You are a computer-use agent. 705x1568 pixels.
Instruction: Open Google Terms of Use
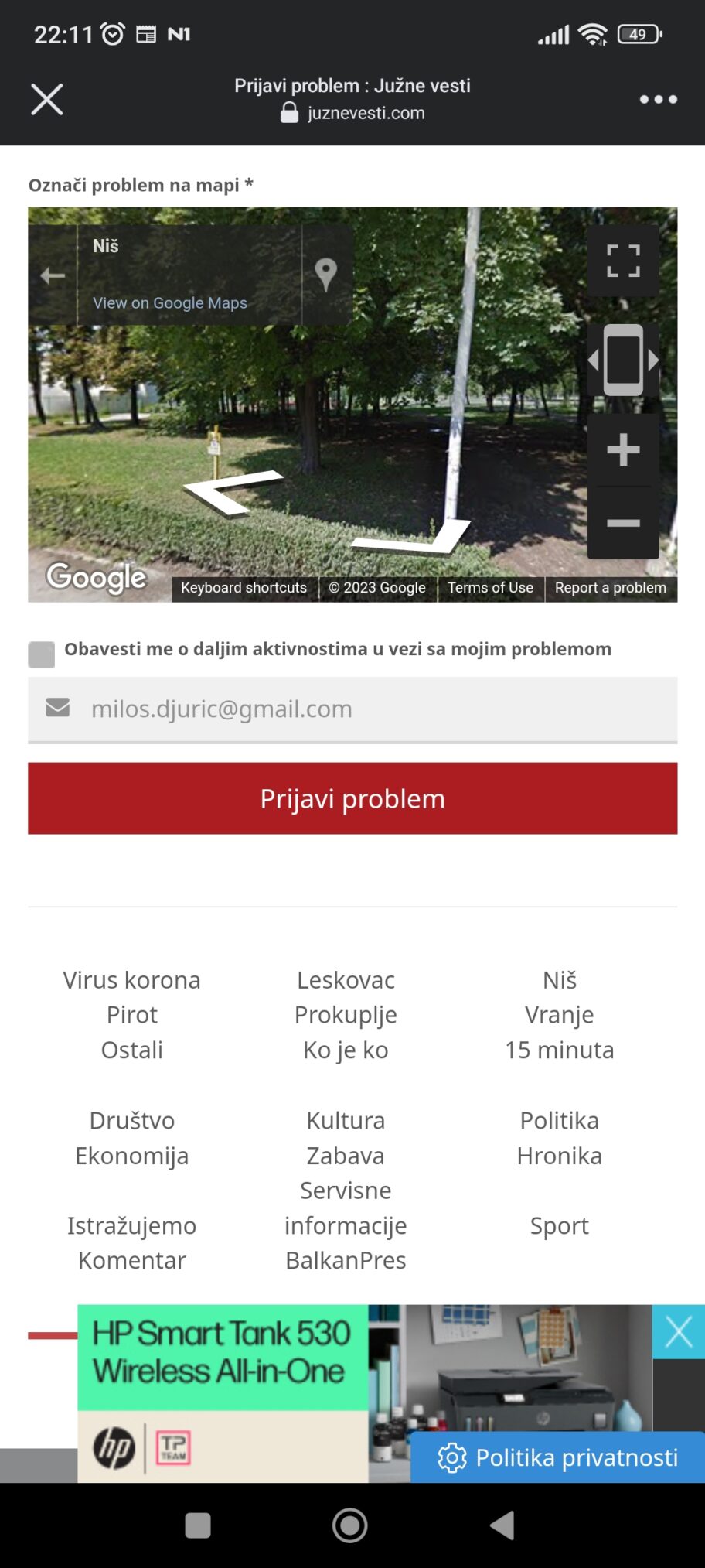point(490,588)
